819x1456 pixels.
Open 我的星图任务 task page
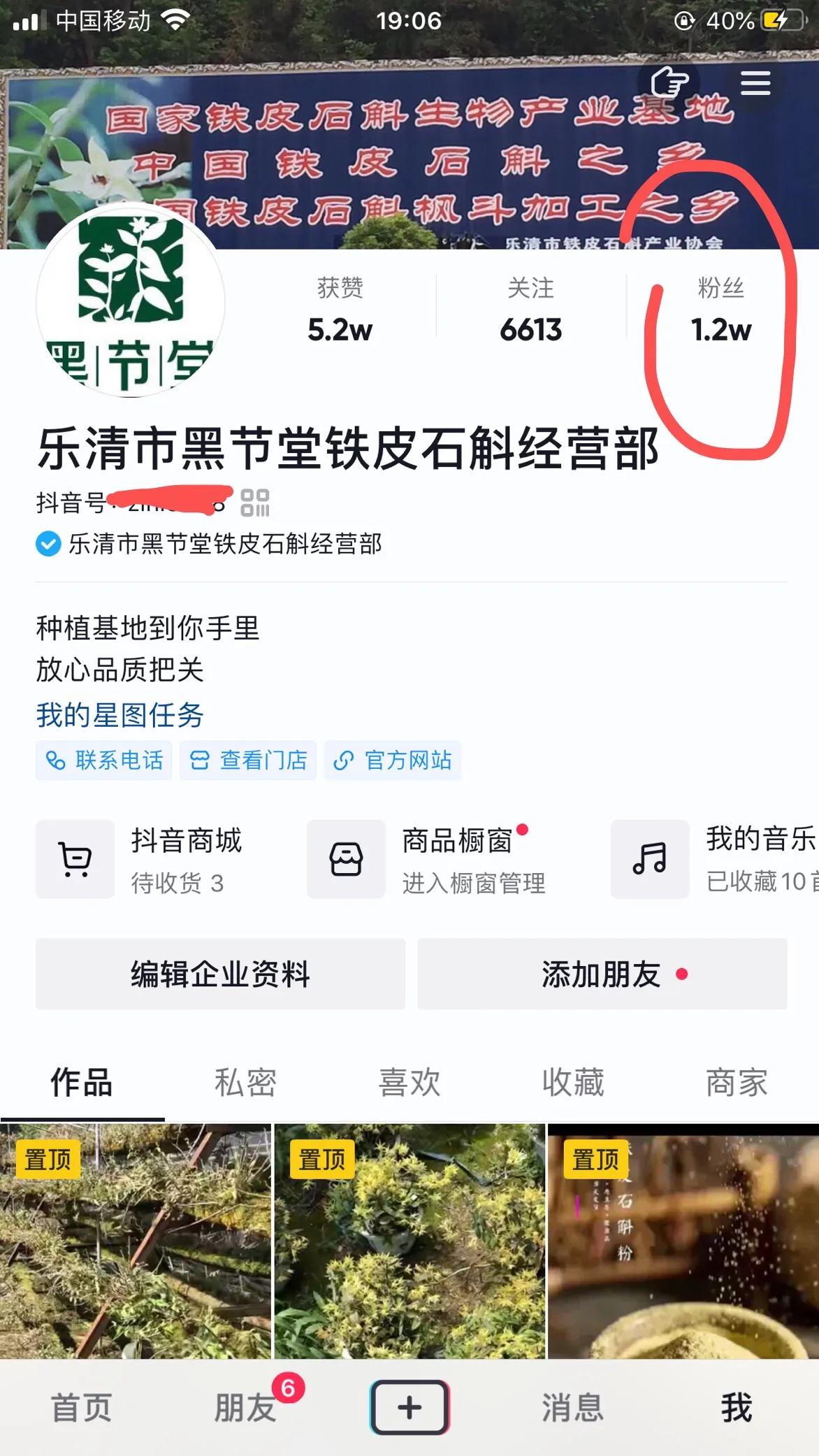pyautogui.click(x=119, y=714)
